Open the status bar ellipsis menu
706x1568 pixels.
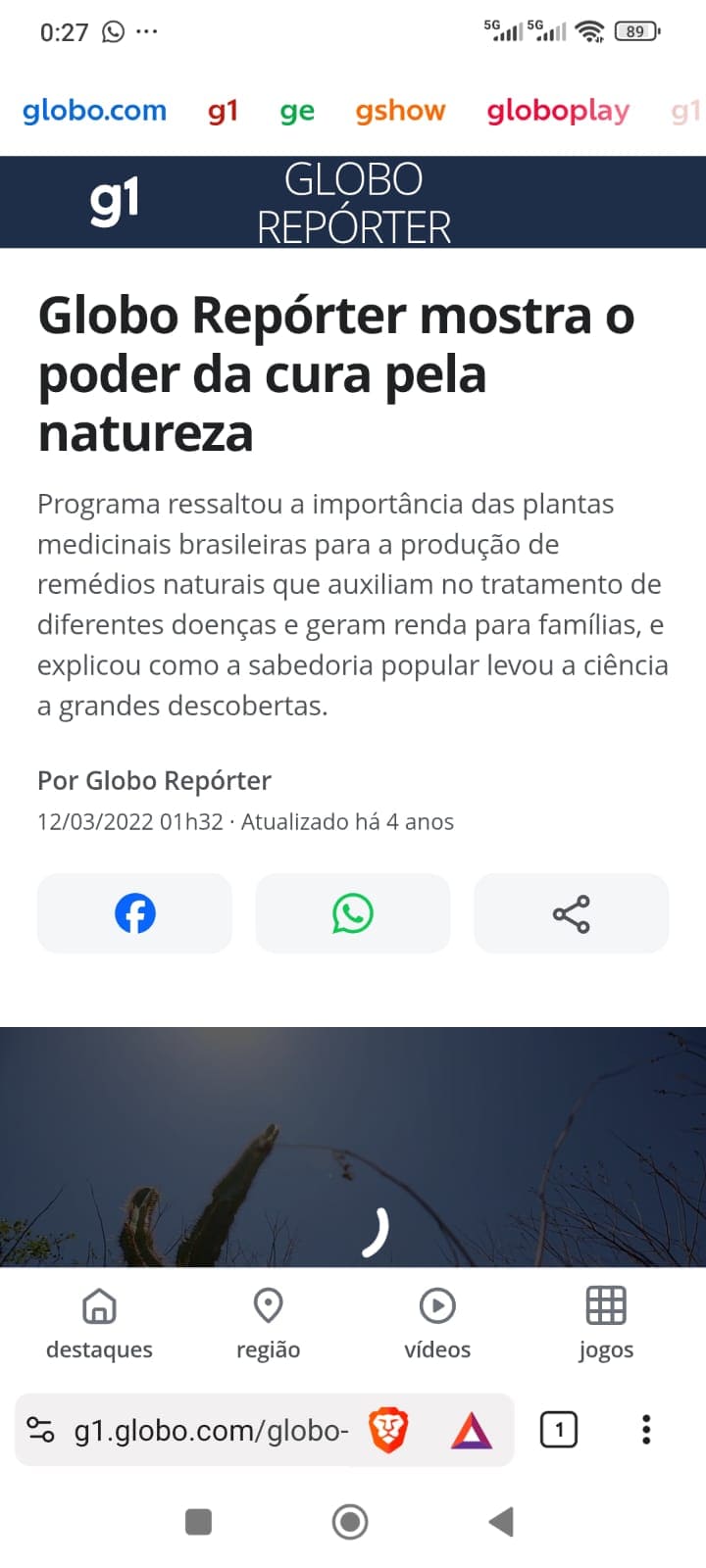pos(148,30)
